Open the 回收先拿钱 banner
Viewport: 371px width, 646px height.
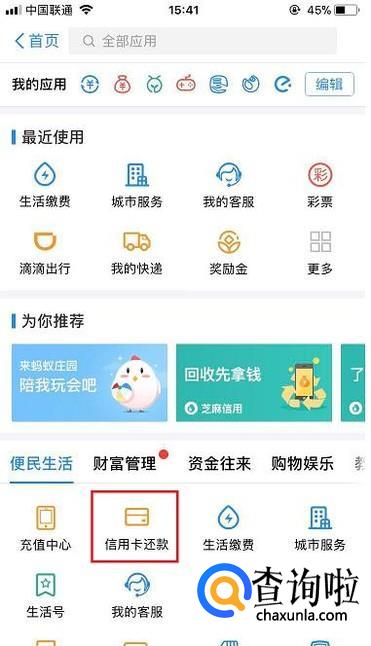[x=254, y=383]
